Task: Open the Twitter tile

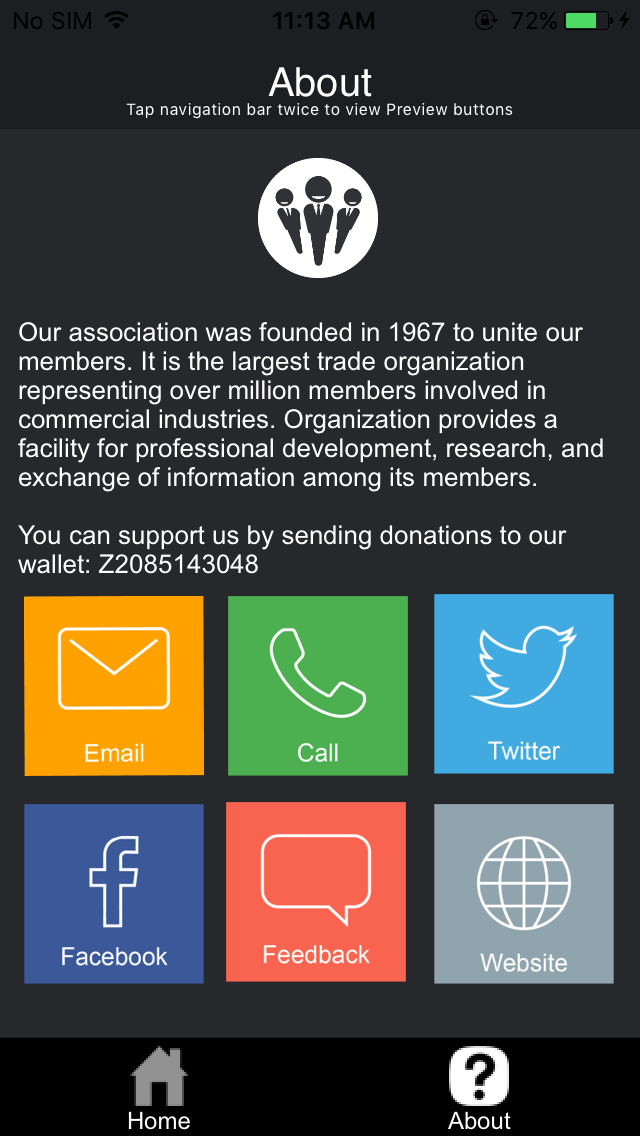Action: 523,684
